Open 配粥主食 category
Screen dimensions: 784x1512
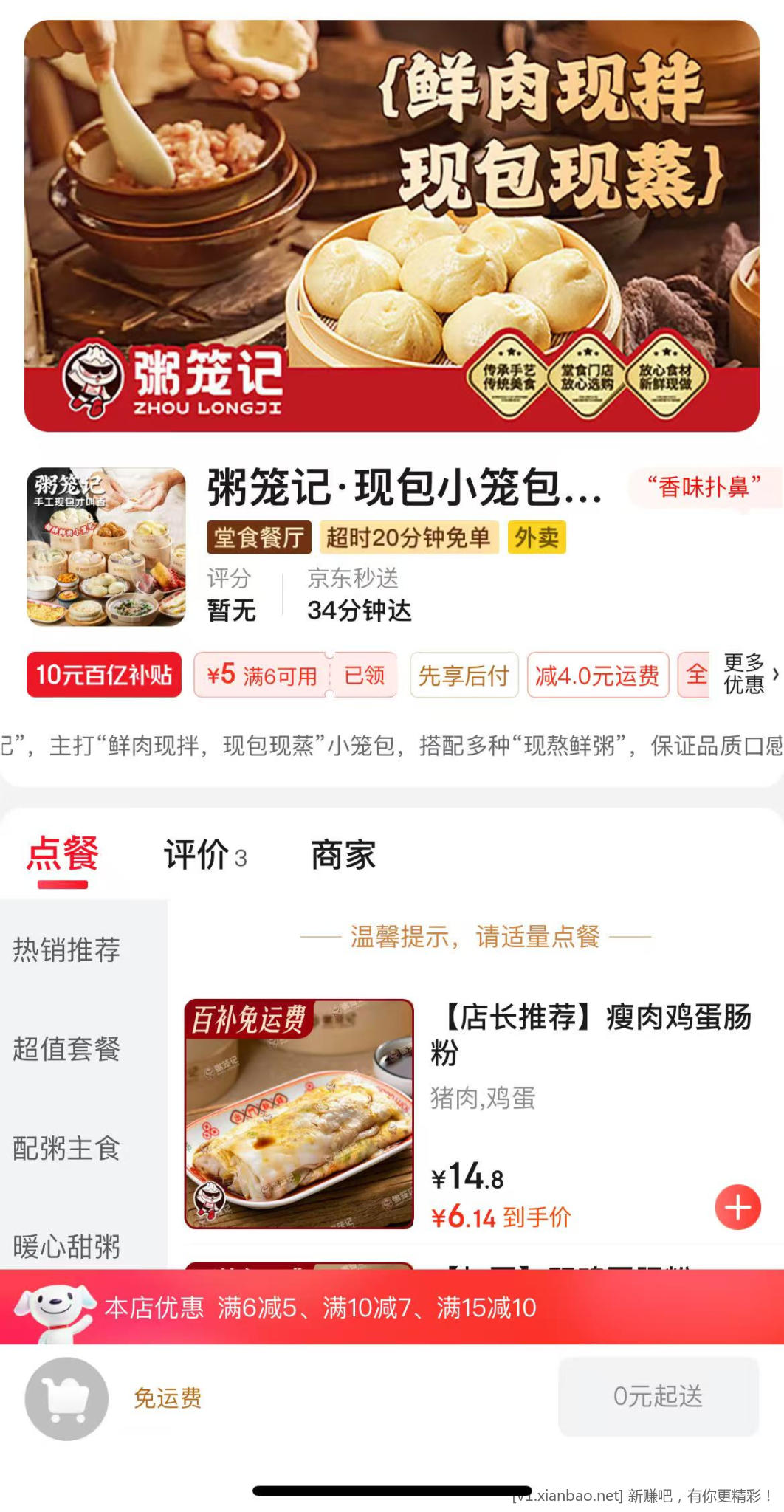tap(66, 1148)
